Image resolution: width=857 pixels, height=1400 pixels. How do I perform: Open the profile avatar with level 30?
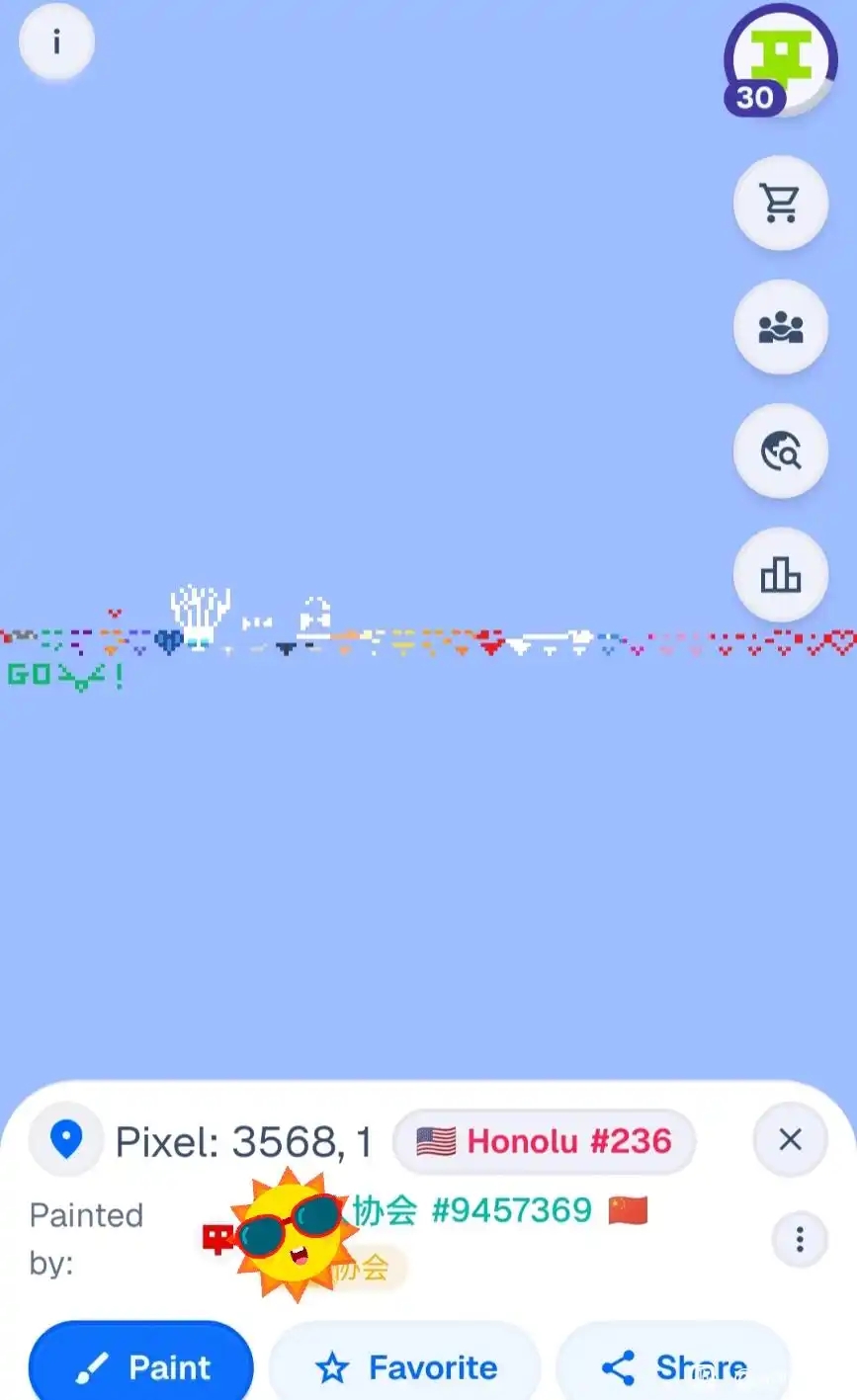click(780, 60)
